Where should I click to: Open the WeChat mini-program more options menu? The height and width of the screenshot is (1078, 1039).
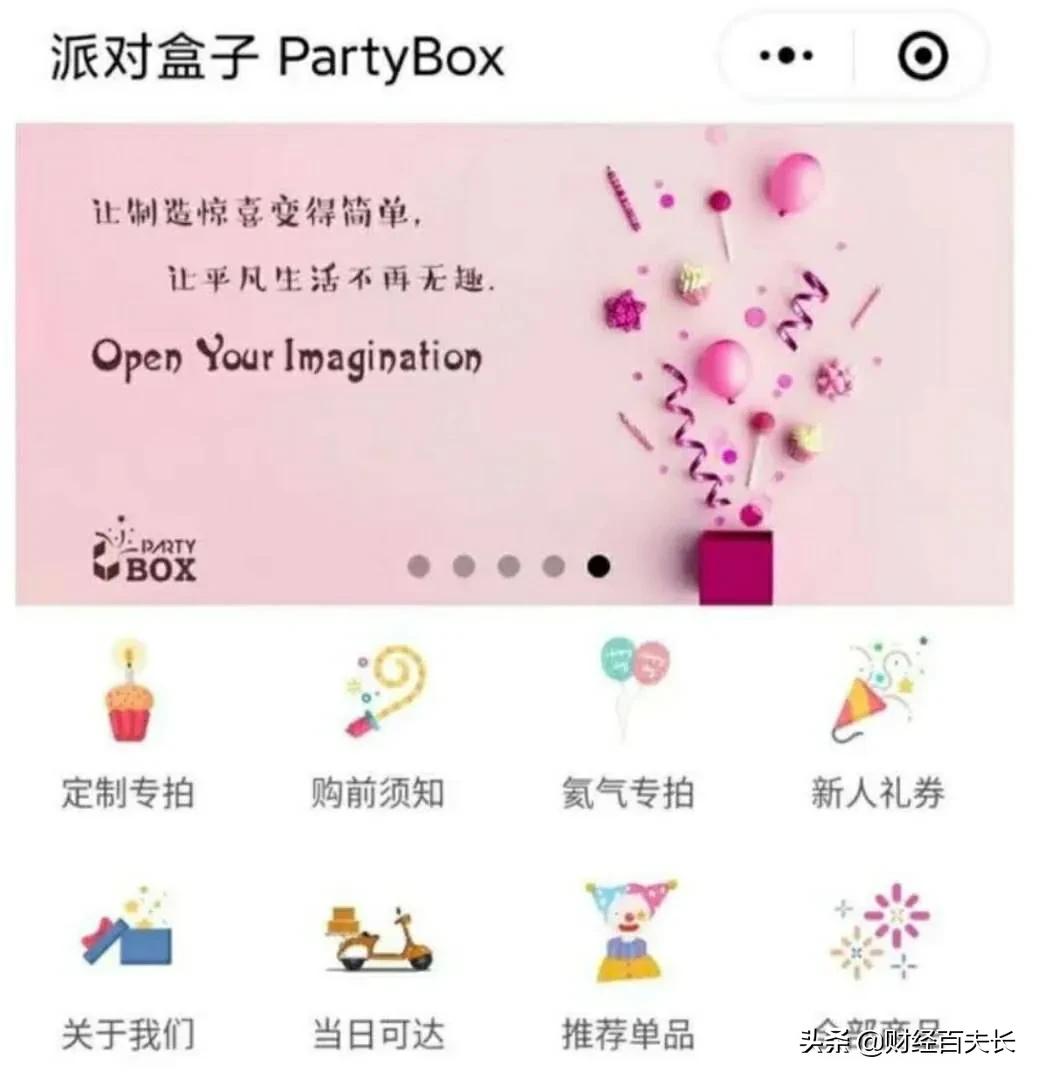[785, 55]
